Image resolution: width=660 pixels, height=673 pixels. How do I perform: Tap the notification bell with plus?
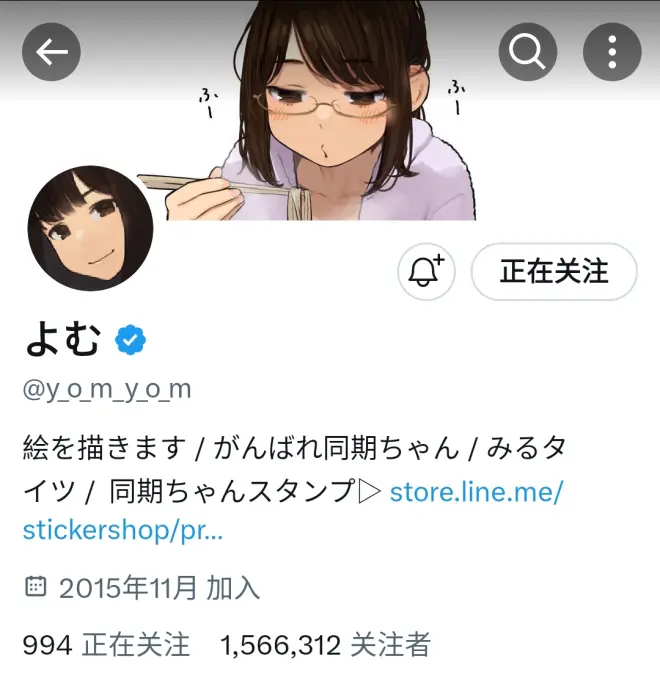pyautogui.click(x=427, y=271)
